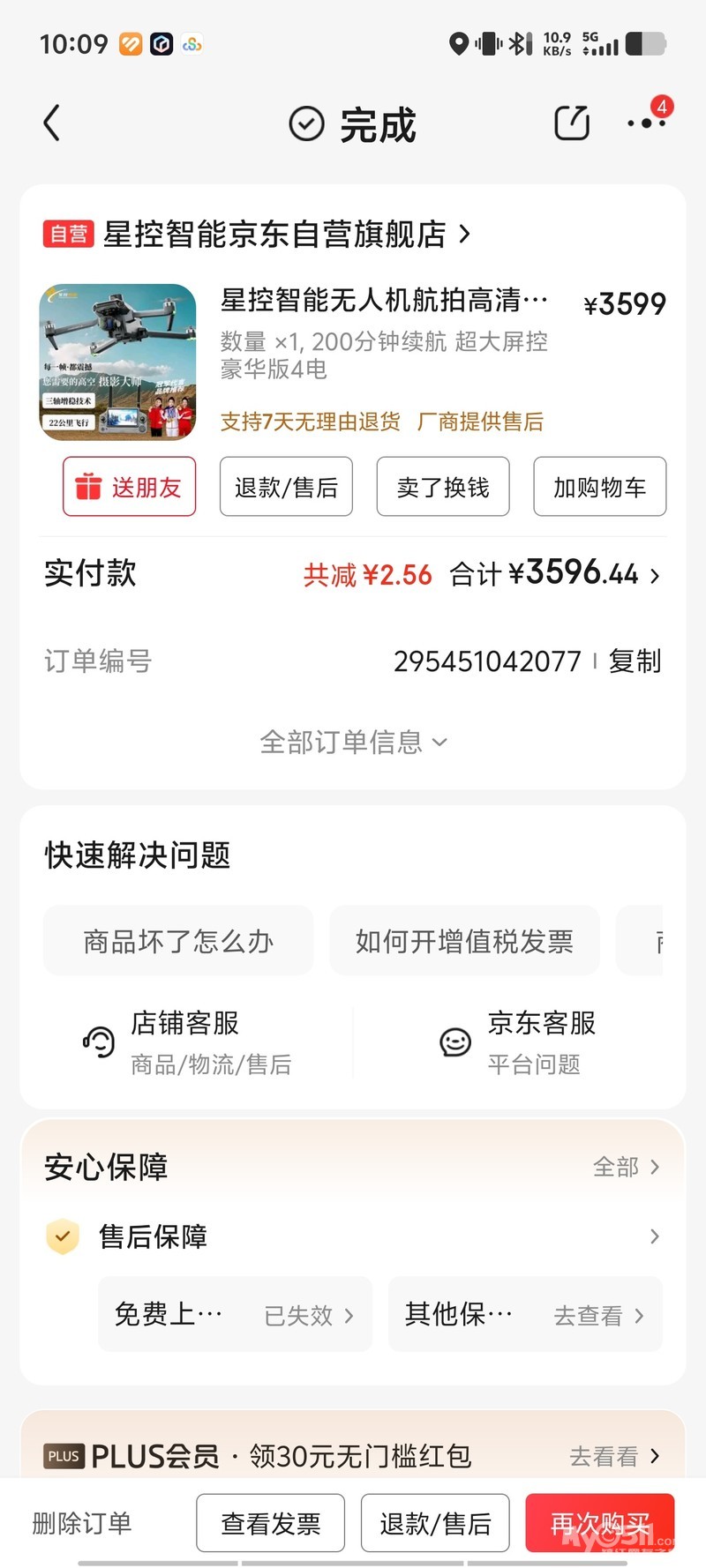Tap 卖了换钱 to trade in
This screenshot has width=706, height=1568.
coord(442,487)
